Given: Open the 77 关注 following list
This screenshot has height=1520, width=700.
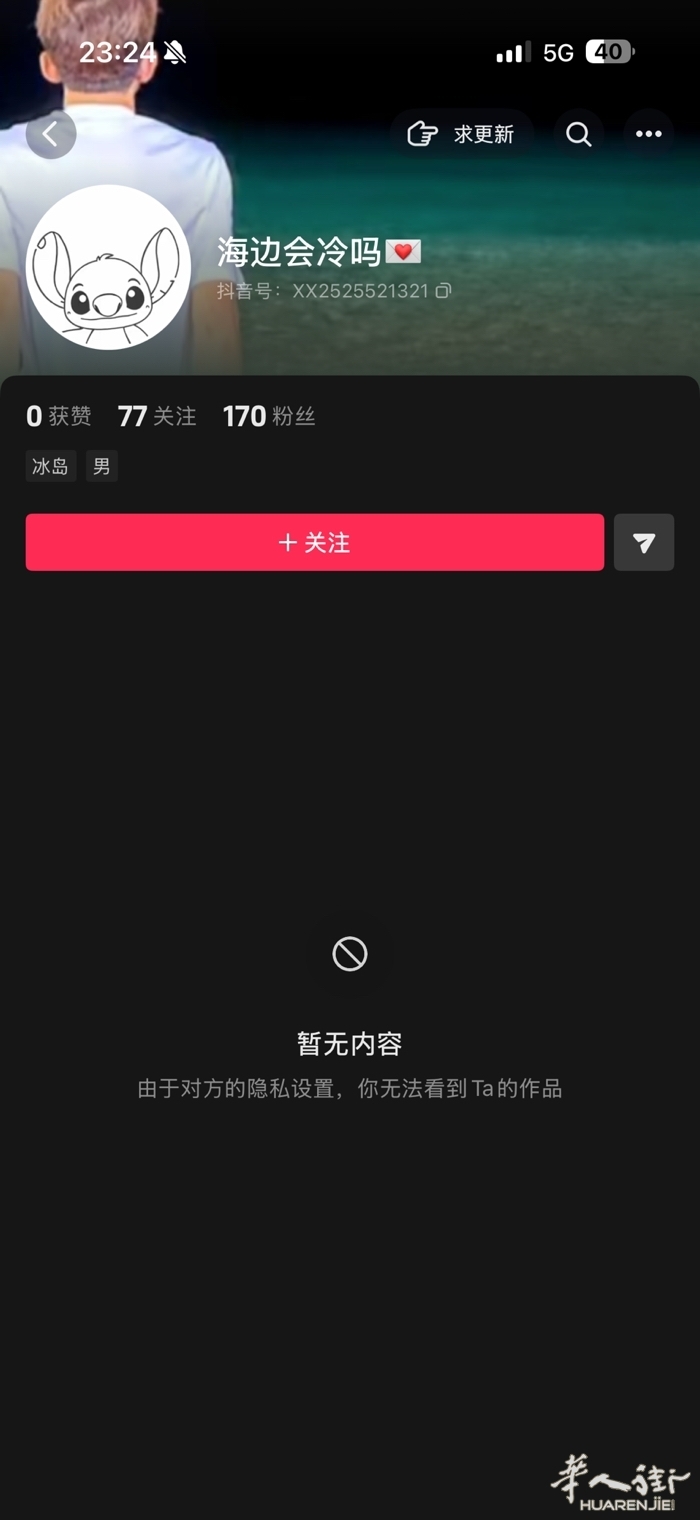Looking at the screenshot, I should [x=157, y=416].
